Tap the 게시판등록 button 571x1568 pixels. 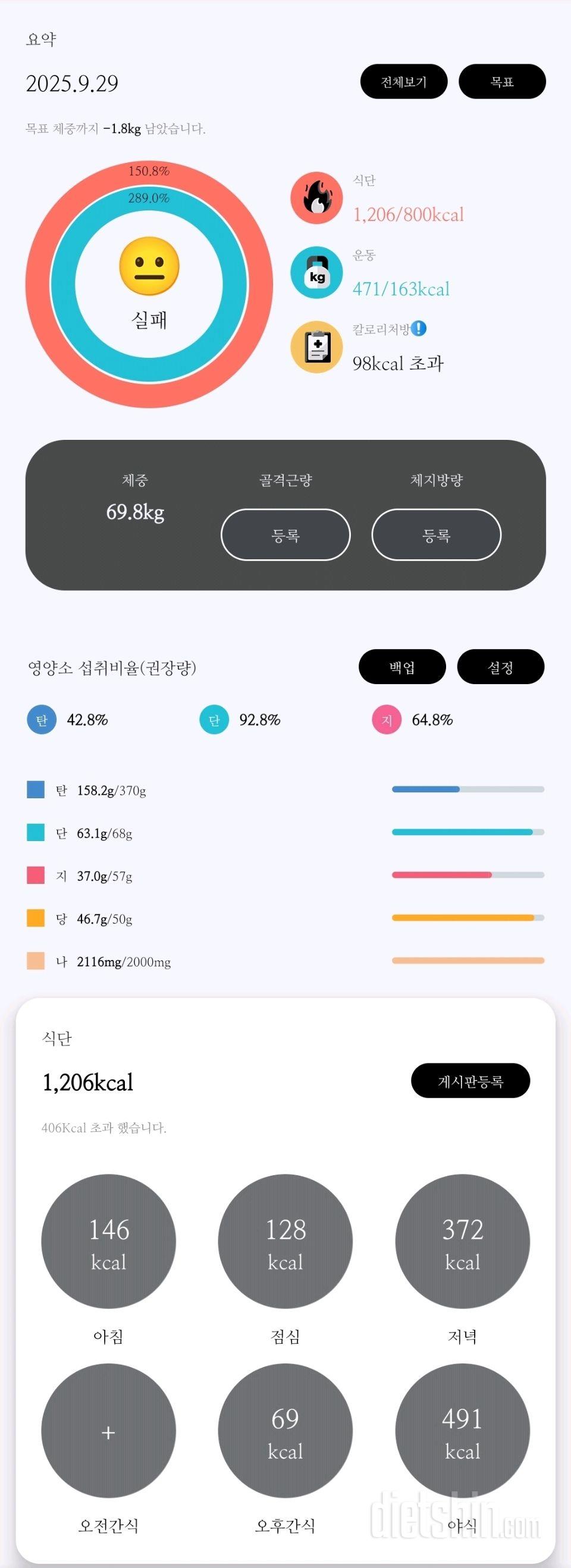pos(470,1081)
